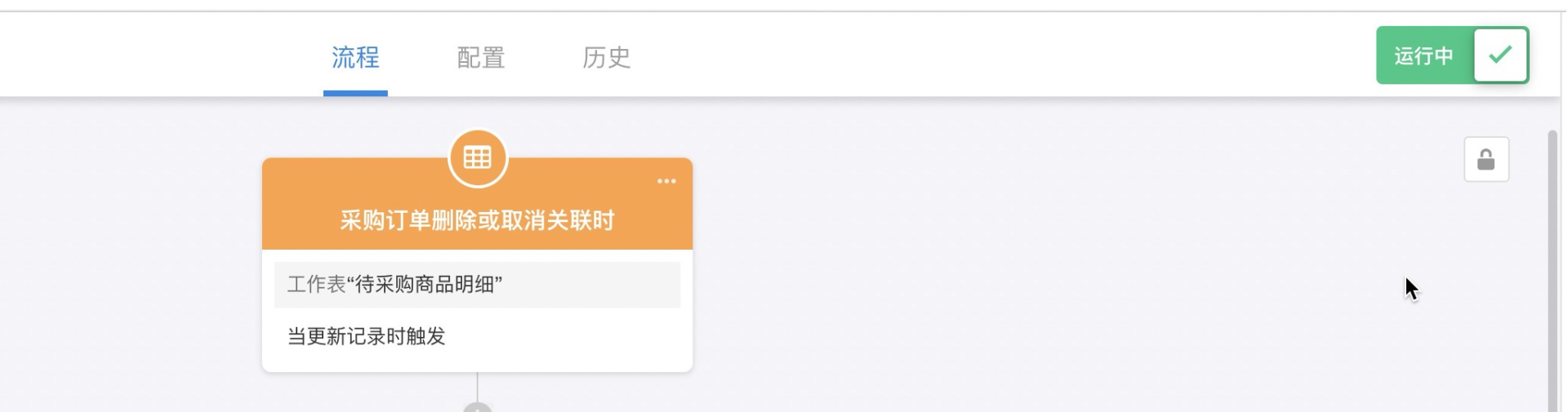Add a node below the trigger
The image size is (1568, 412).
477,408
